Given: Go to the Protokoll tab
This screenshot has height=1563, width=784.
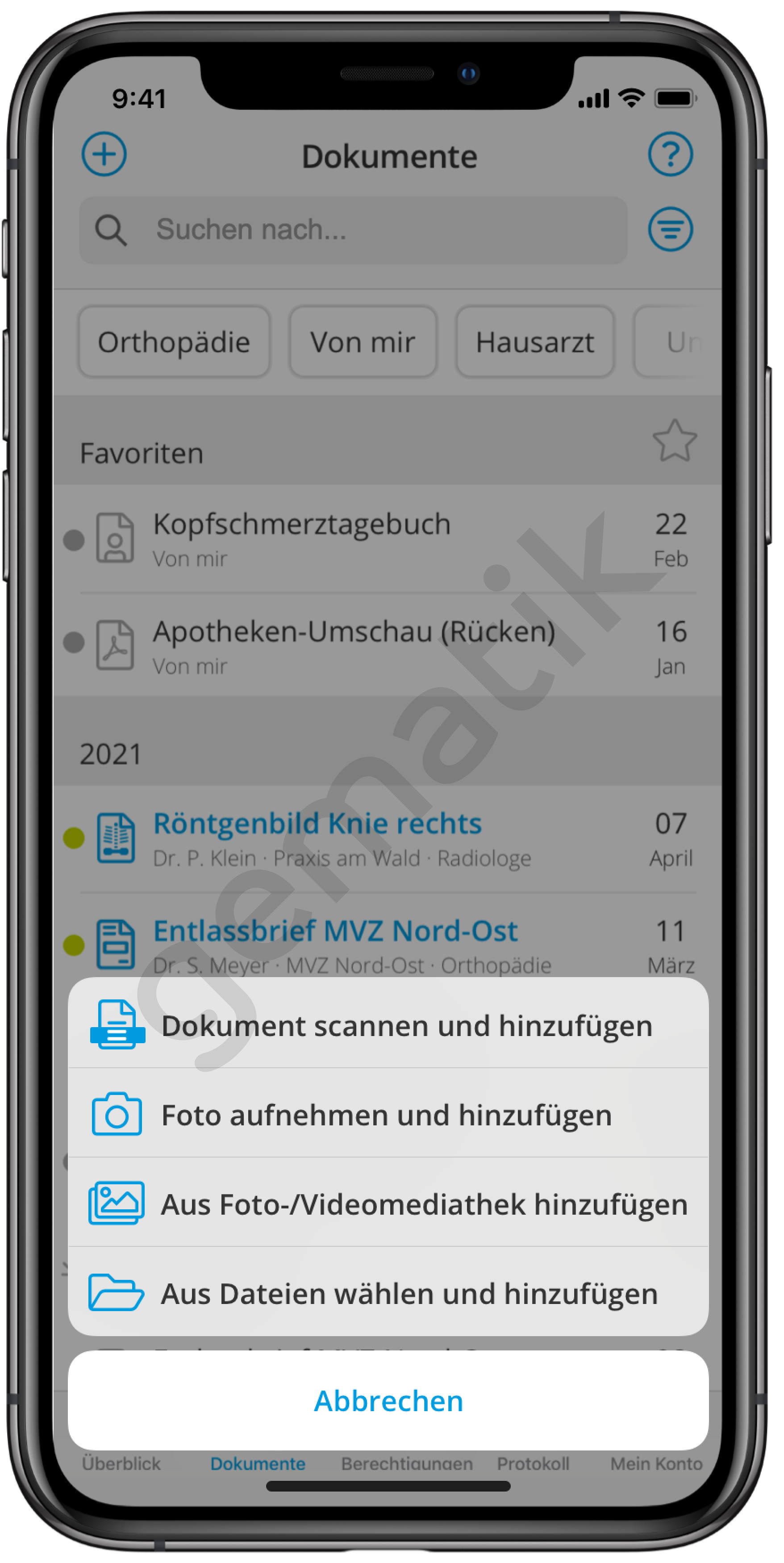Looking at the screenshot, I should click(x=533, y=1463).
